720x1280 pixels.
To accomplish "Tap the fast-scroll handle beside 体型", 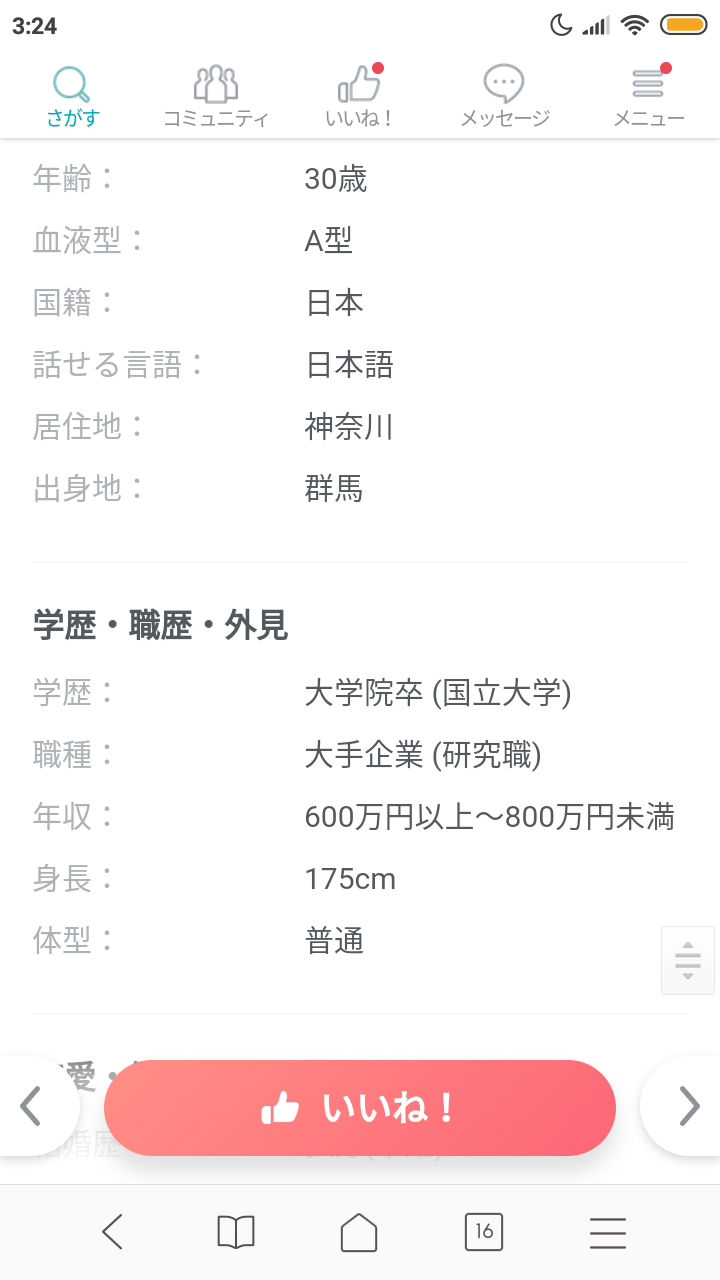I will (x=688, y=960).
